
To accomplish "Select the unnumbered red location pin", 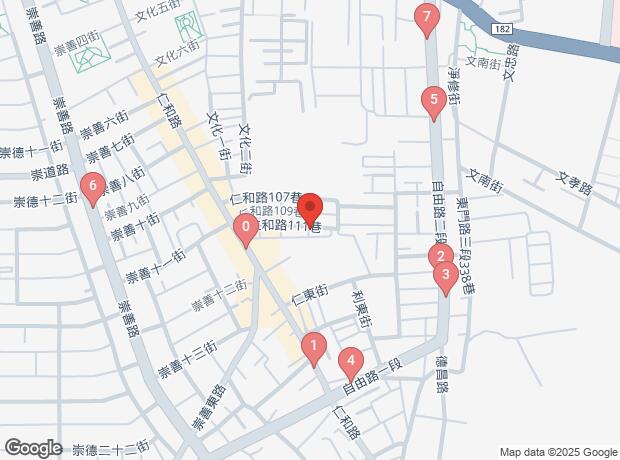I will click(x=310, y=208).
